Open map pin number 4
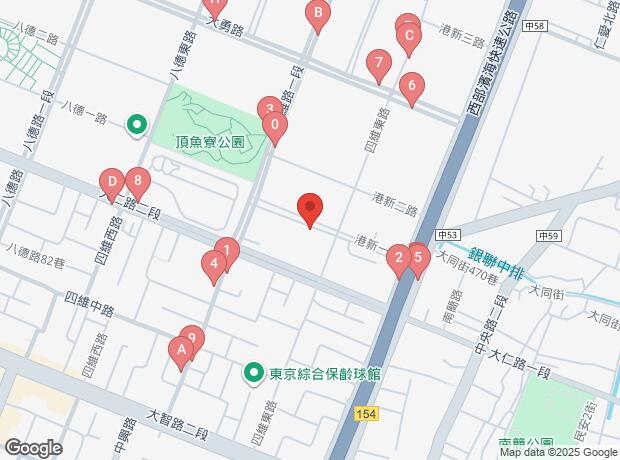This screenshot has width=620, height=460. (x=214, y=268)
